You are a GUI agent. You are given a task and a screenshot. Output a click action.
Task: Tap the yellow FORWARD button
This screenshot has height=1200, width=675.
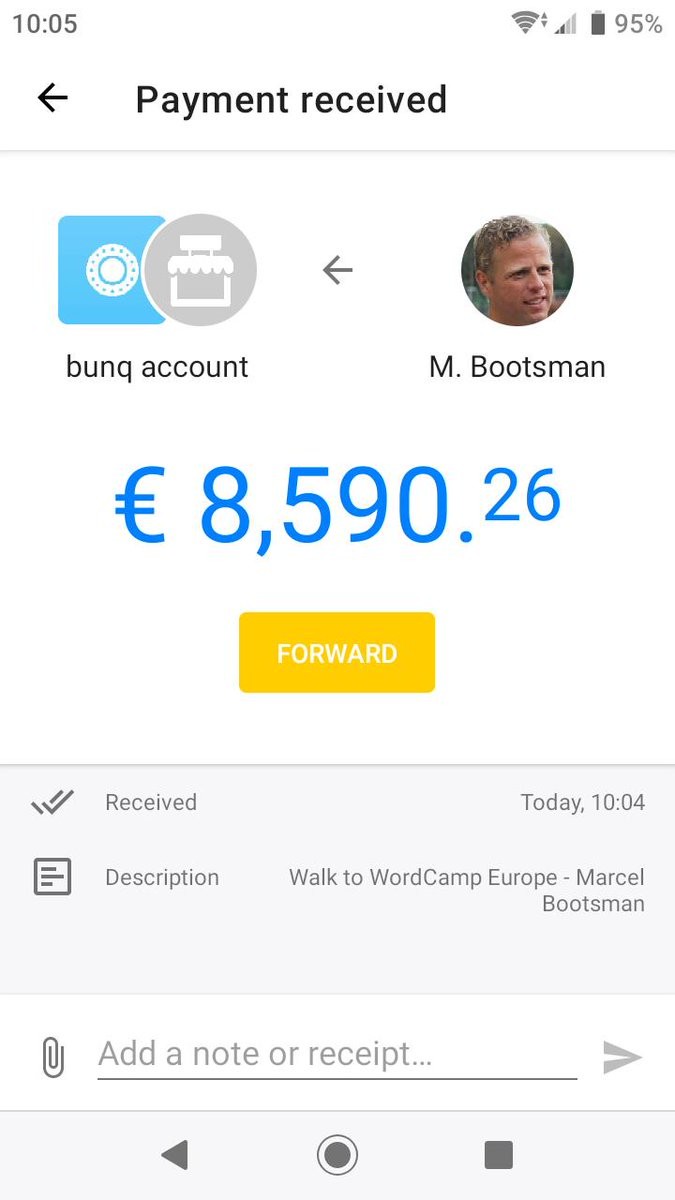(337, 653)
